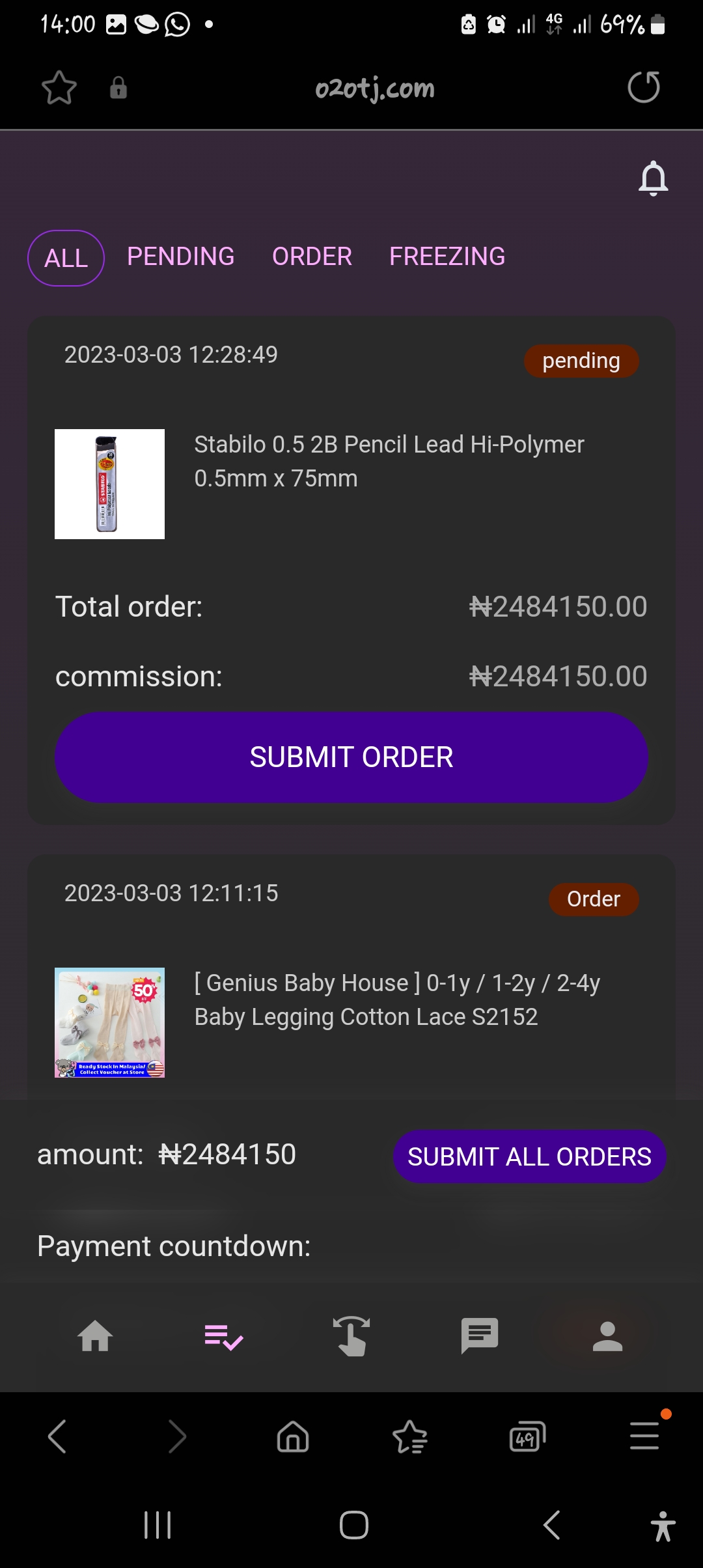703x1568 pixels.
Task: Open the chat messages tab
Action: tap(480, 1336)
